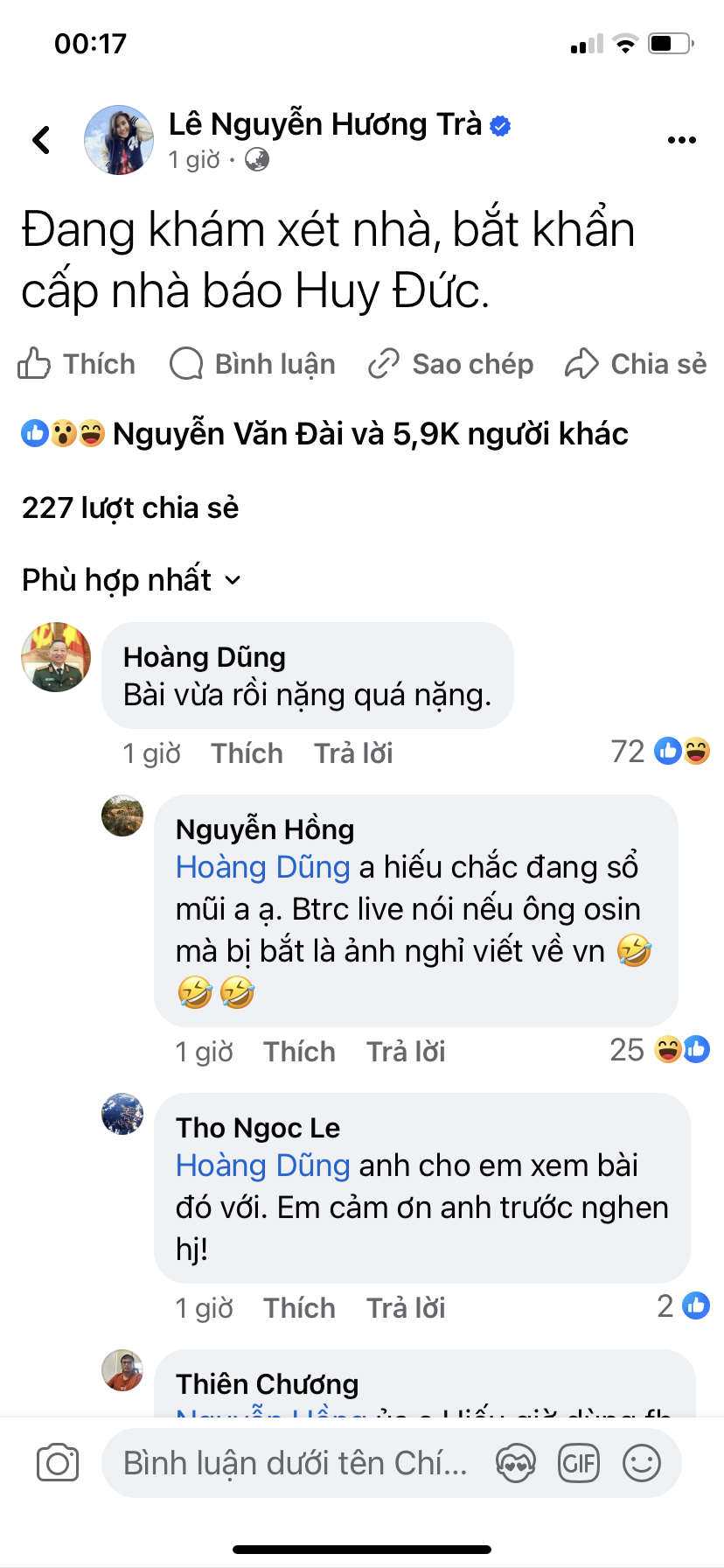View reactions from Nguyễn Văn Đài and others
This screenshot has width=724, height=1568.
coord(325,434)
